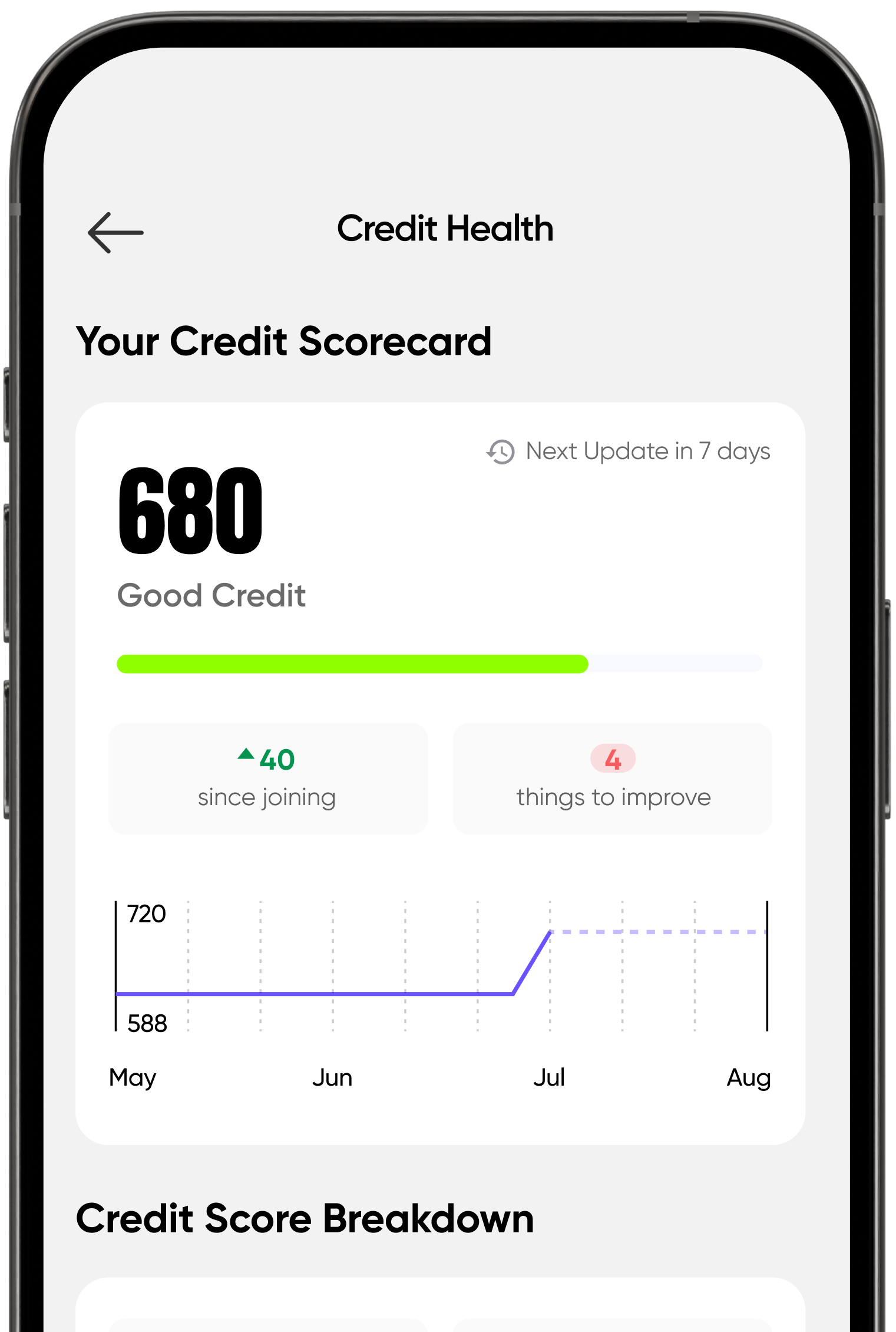896x1332 pixels.
Task: Open the 4 things to improve card
Action: (613, 779)
